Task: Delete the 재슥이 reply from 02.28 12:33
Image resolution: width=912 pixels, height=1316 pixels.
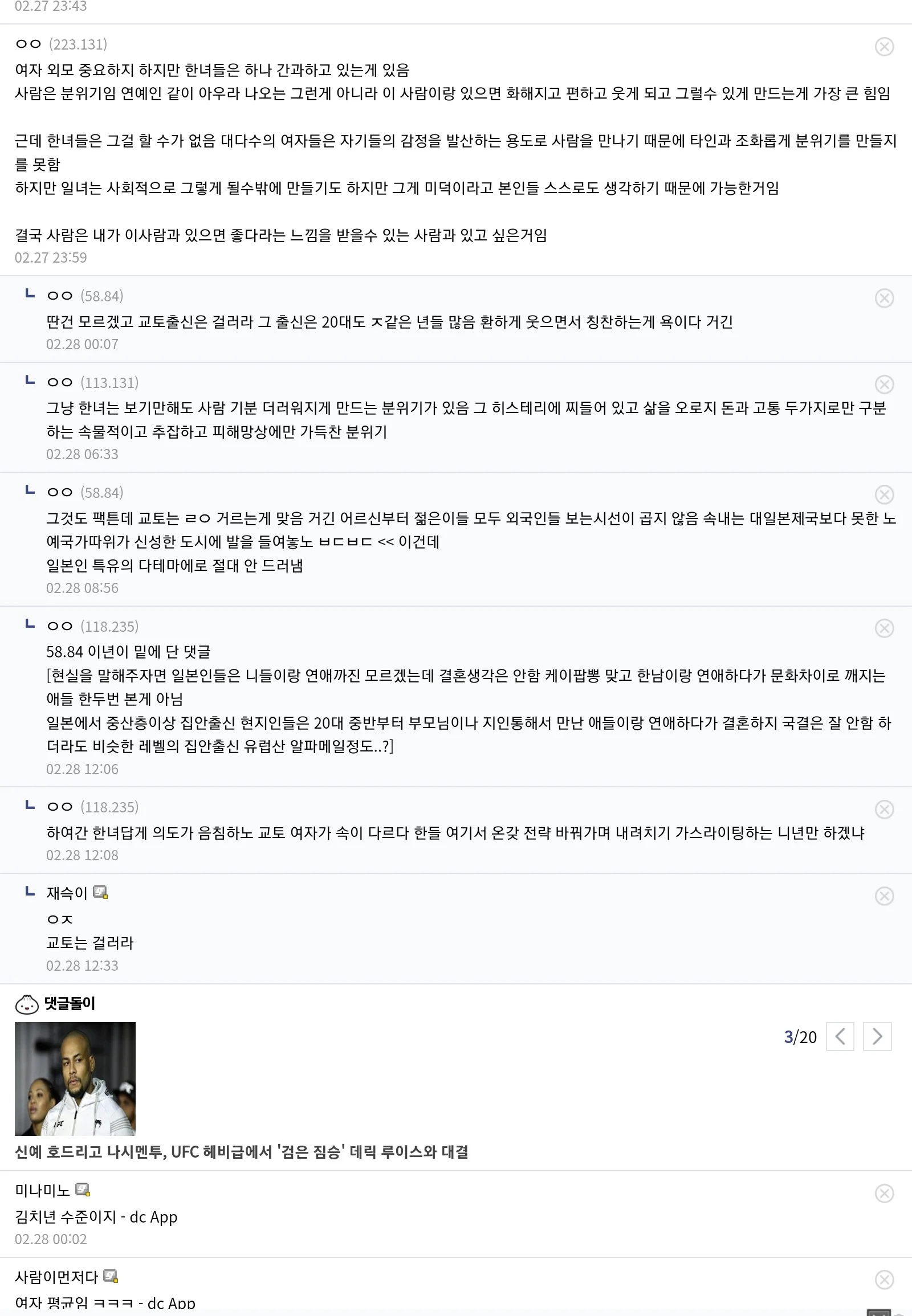Action: (884, 896)
